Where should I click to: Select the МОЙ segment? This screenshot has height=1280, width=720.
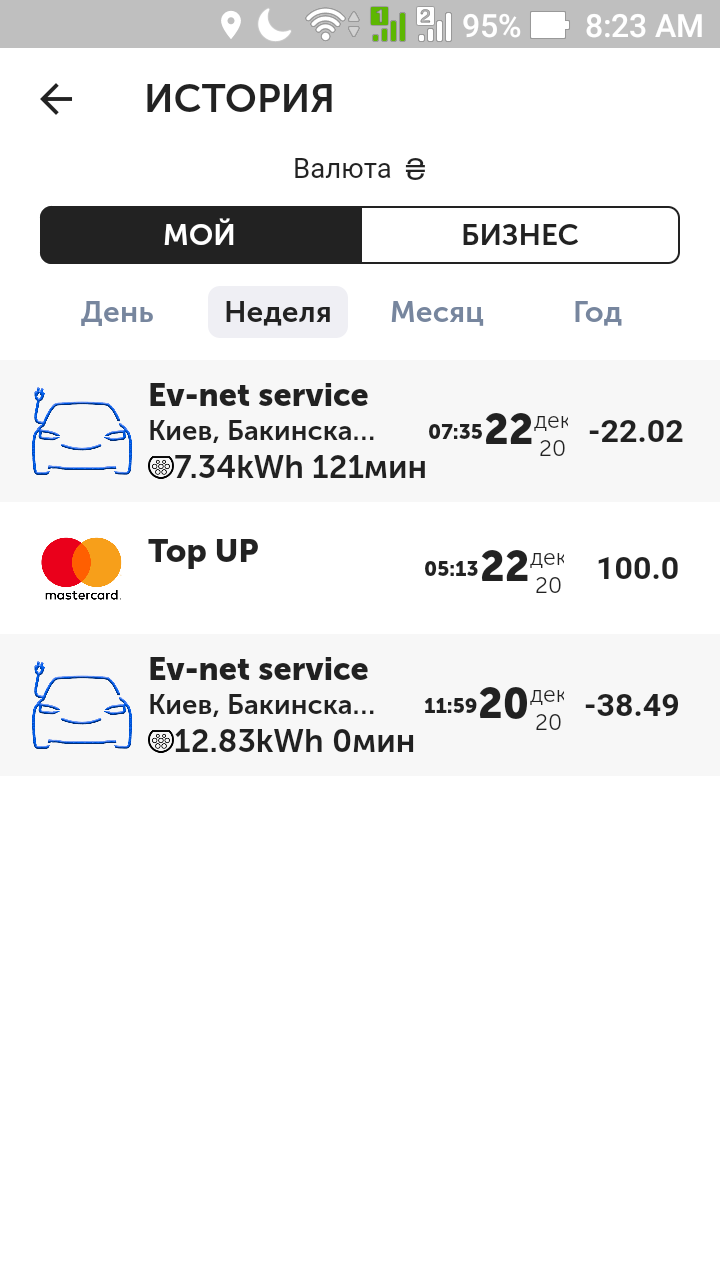tap(200, 235)
